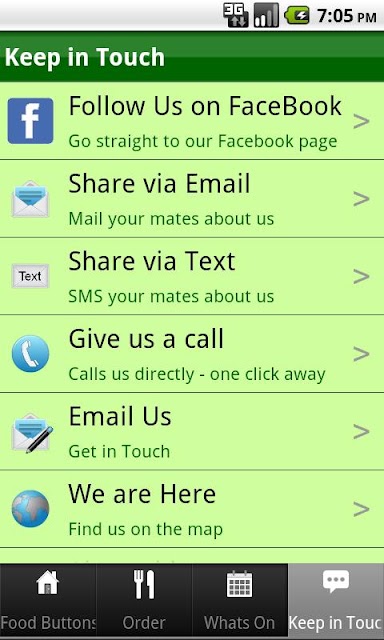Image resolution: width=384 pixels, height=640 pixels.
Task: Select Share via Email
Action: click(192, 198)
